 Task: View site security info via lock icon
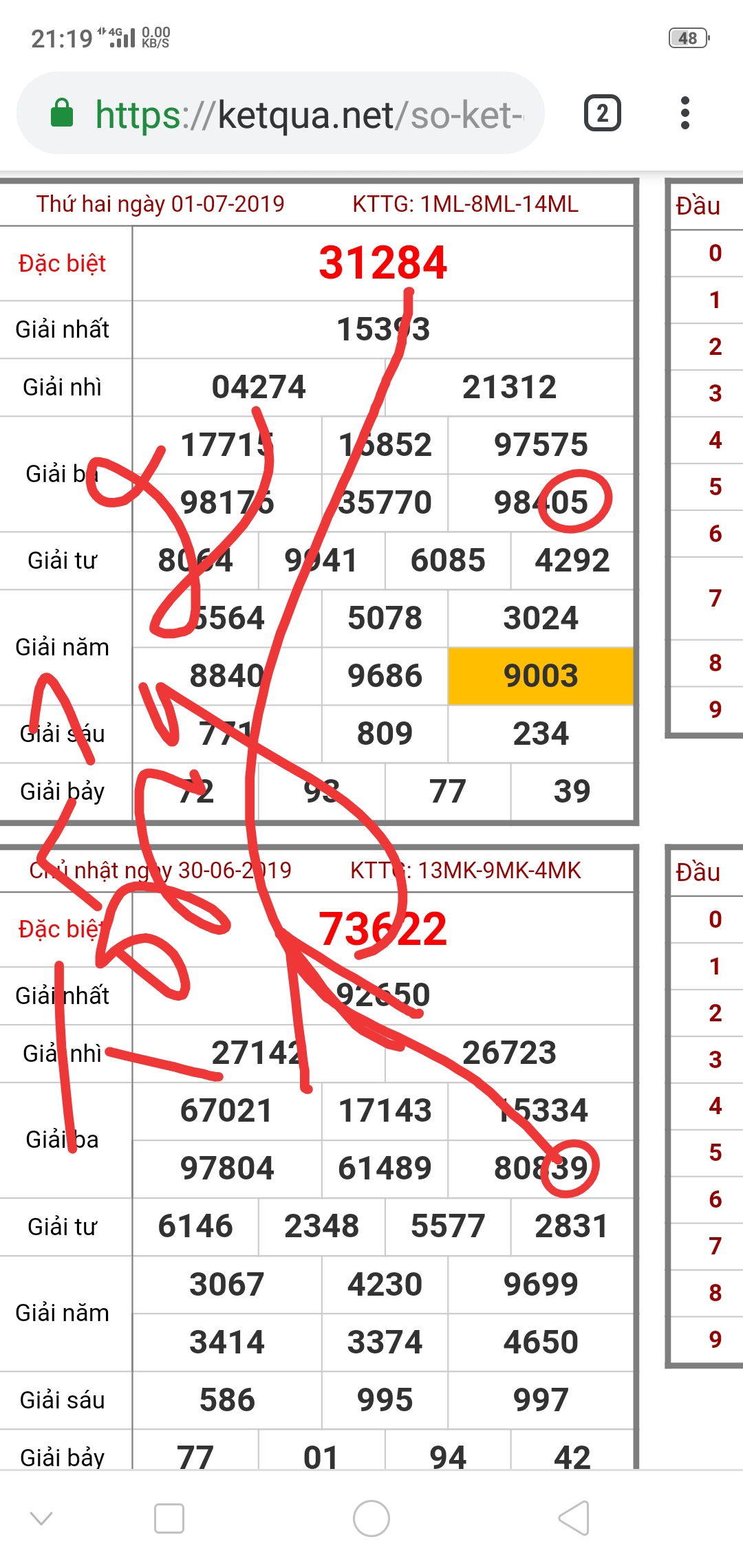pyautogui.click(x=62, y=113)
